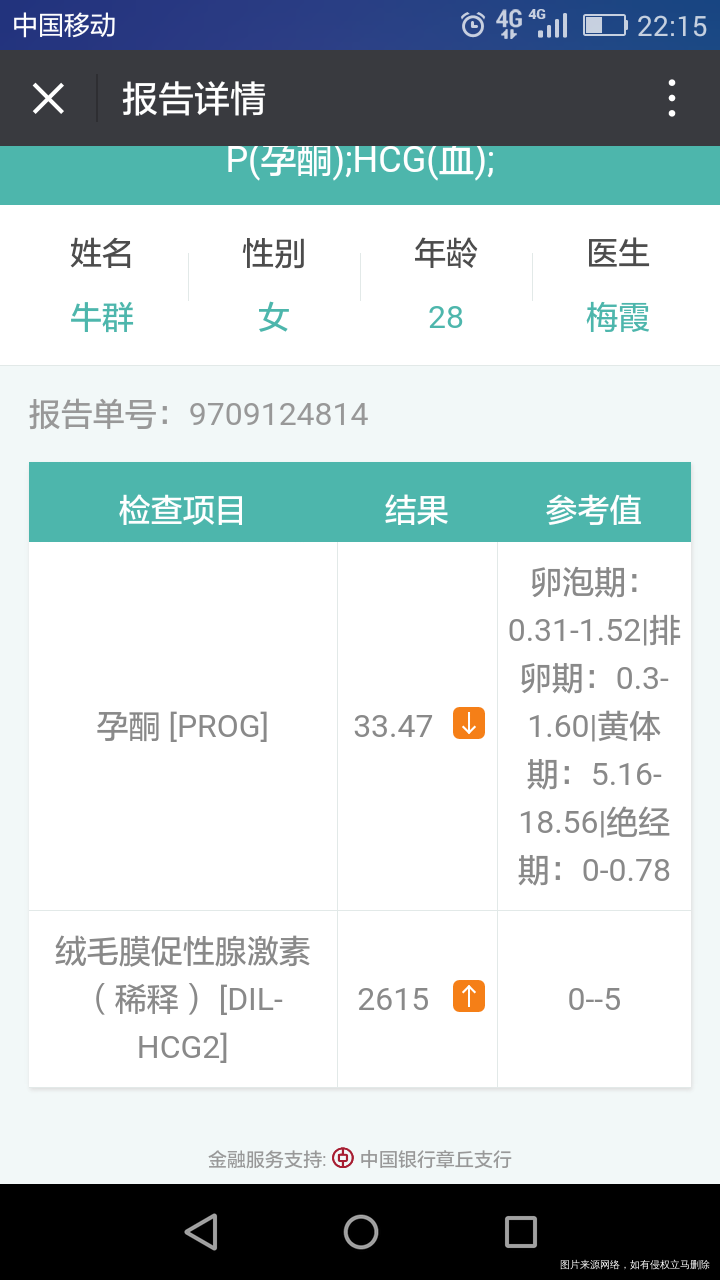Tap the doctor name 梅霞
Screen dimensions: 720x1280
click(x=618, y=317)
